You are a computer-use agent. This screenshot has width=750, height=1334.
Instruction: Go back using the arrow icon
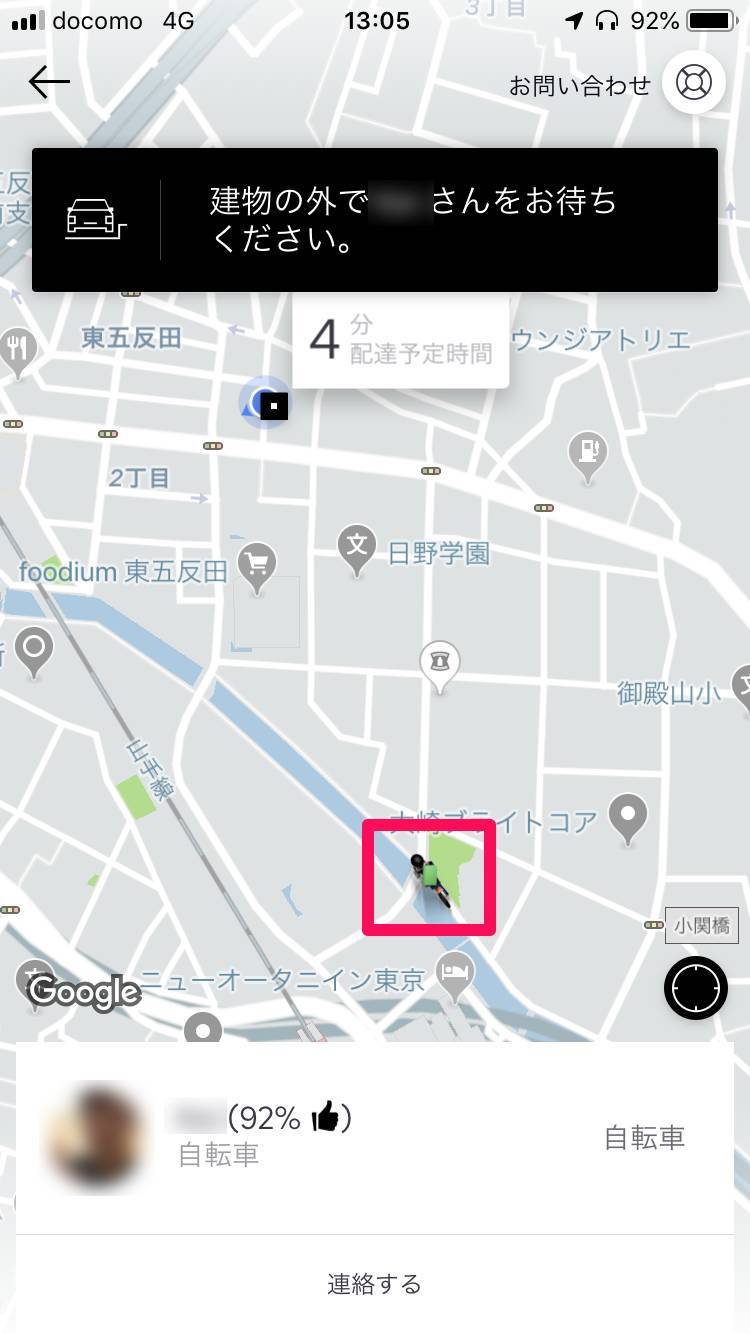pyautogui.click(x=48, y=83)
